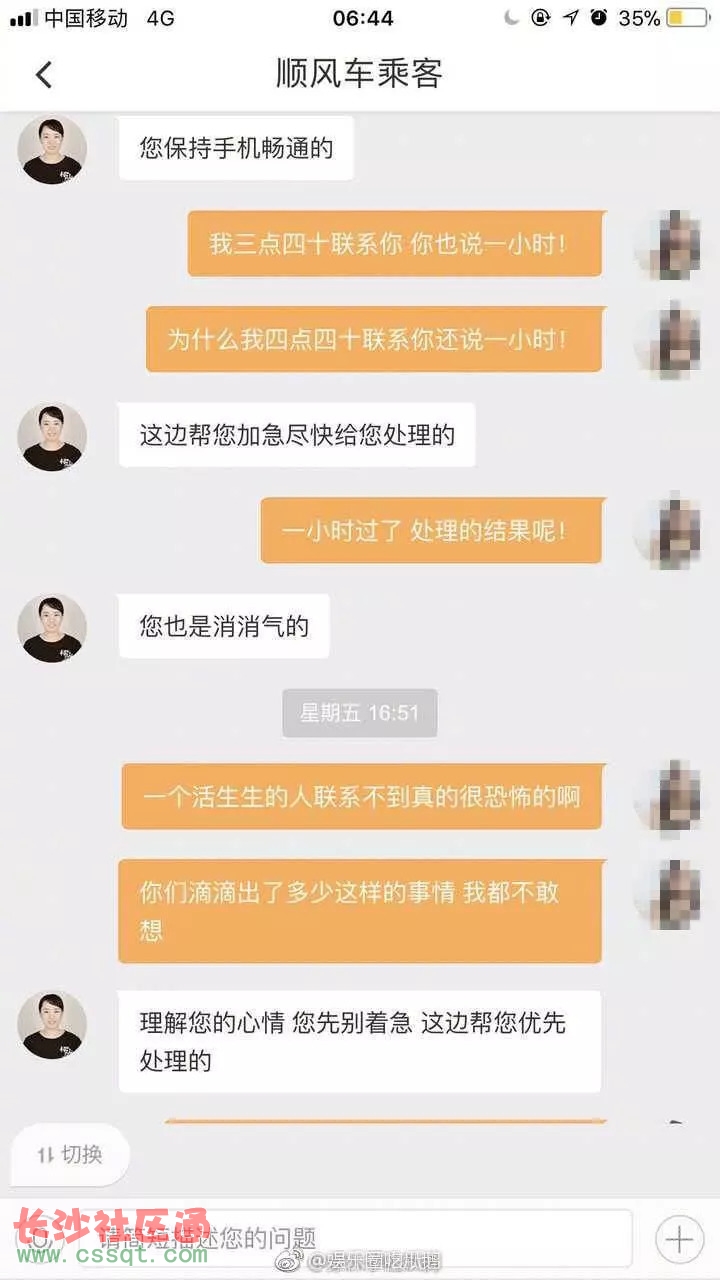The image size is (720, 1280).
Task: Open the plus attachment menu
Action: point(679,1240)
